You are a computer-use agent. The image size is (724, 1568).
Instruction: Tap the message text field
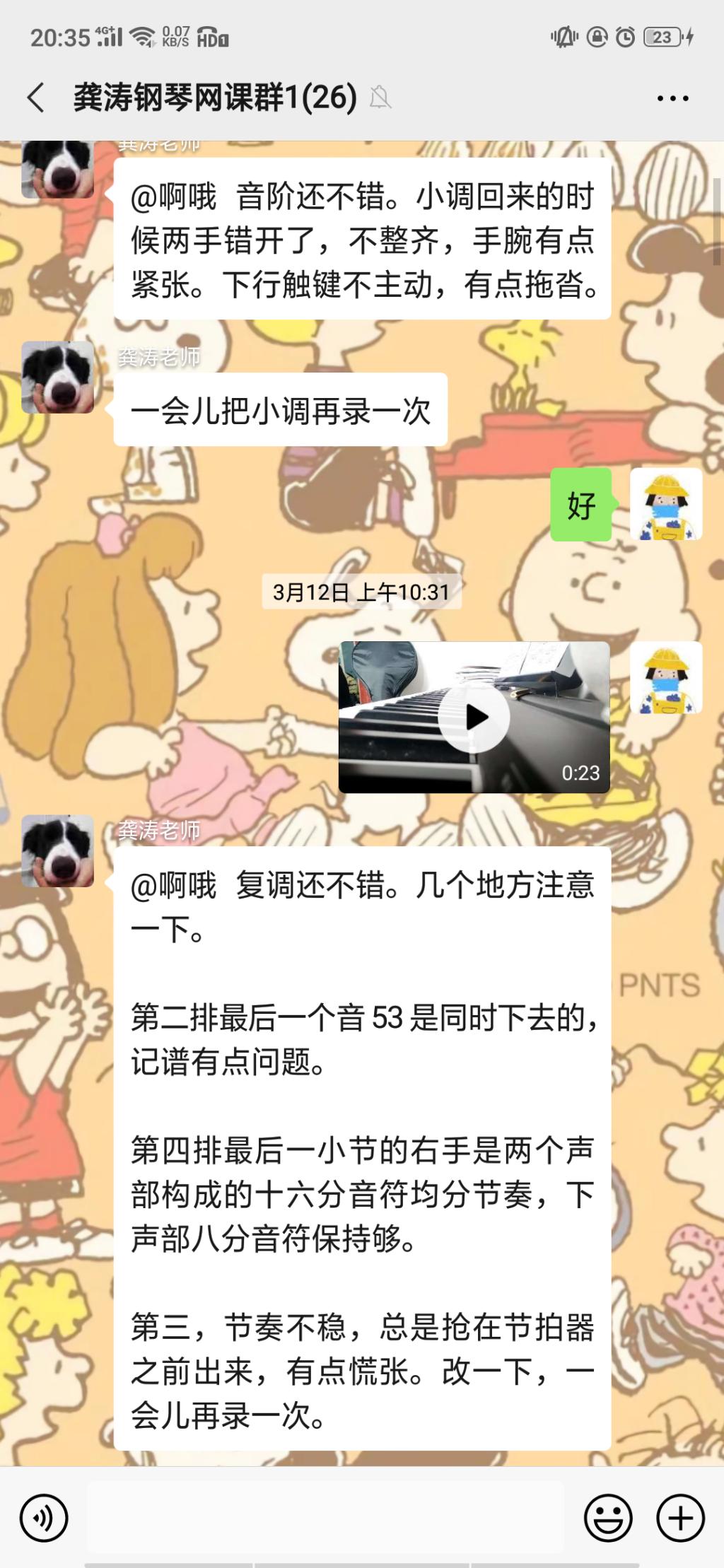click(325, 1517)
